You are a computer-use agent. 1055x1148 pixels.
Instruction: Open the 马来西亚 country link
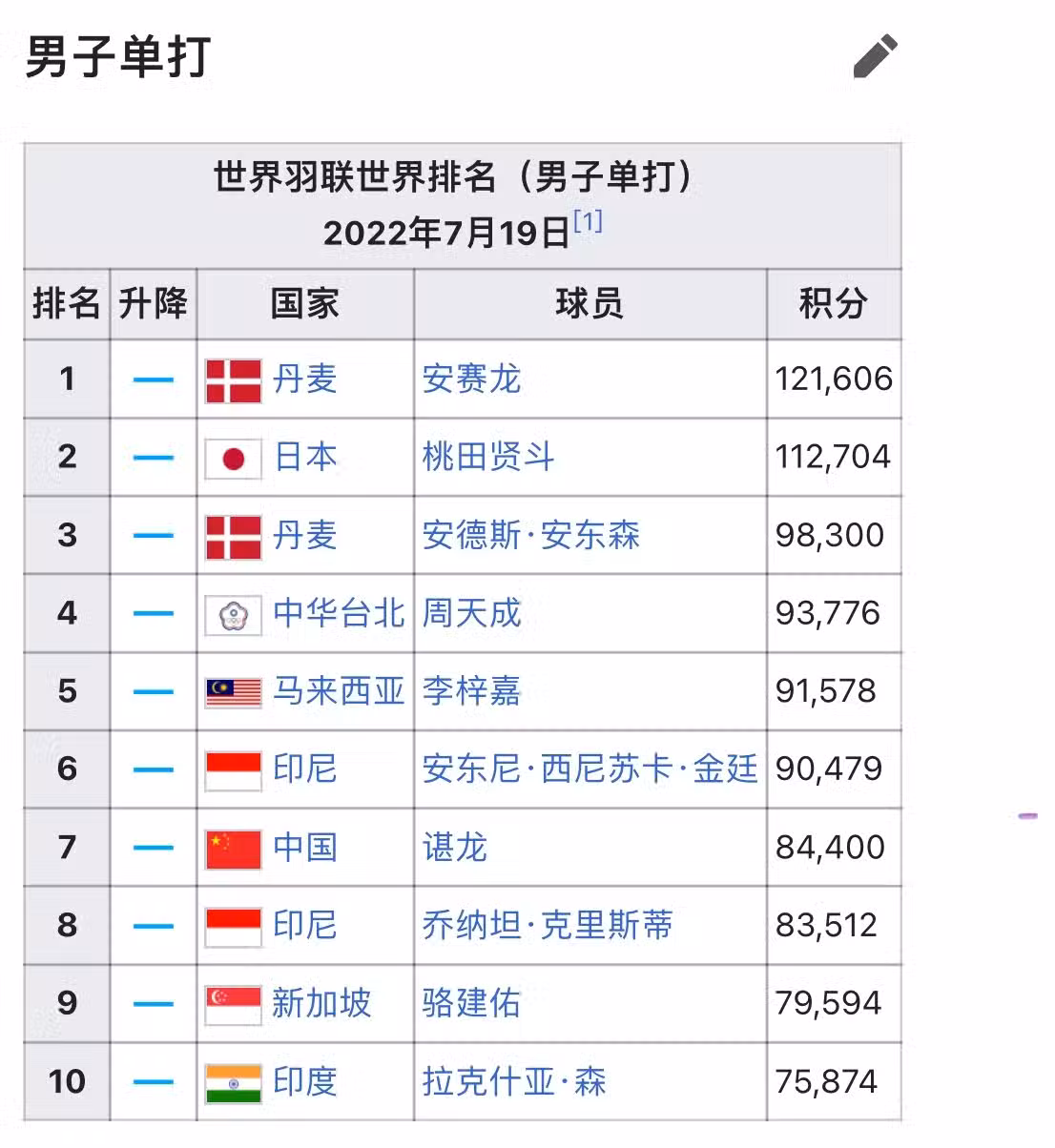tap(339, 691)
